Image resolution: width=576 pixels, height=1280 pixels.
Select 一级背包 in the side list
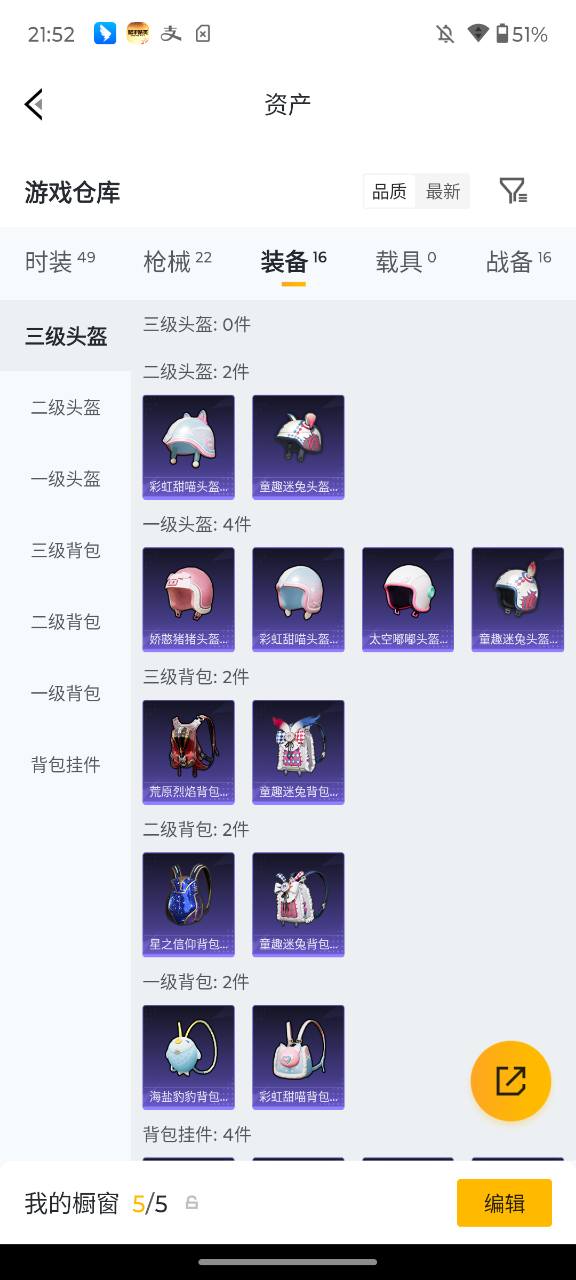[x=66, y=693]
